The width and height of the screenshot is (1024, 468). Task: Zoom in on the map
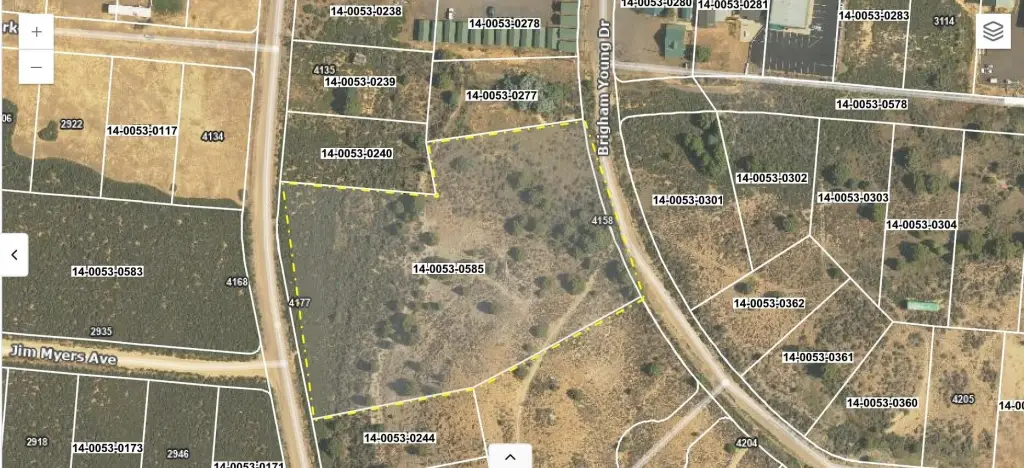36,31
